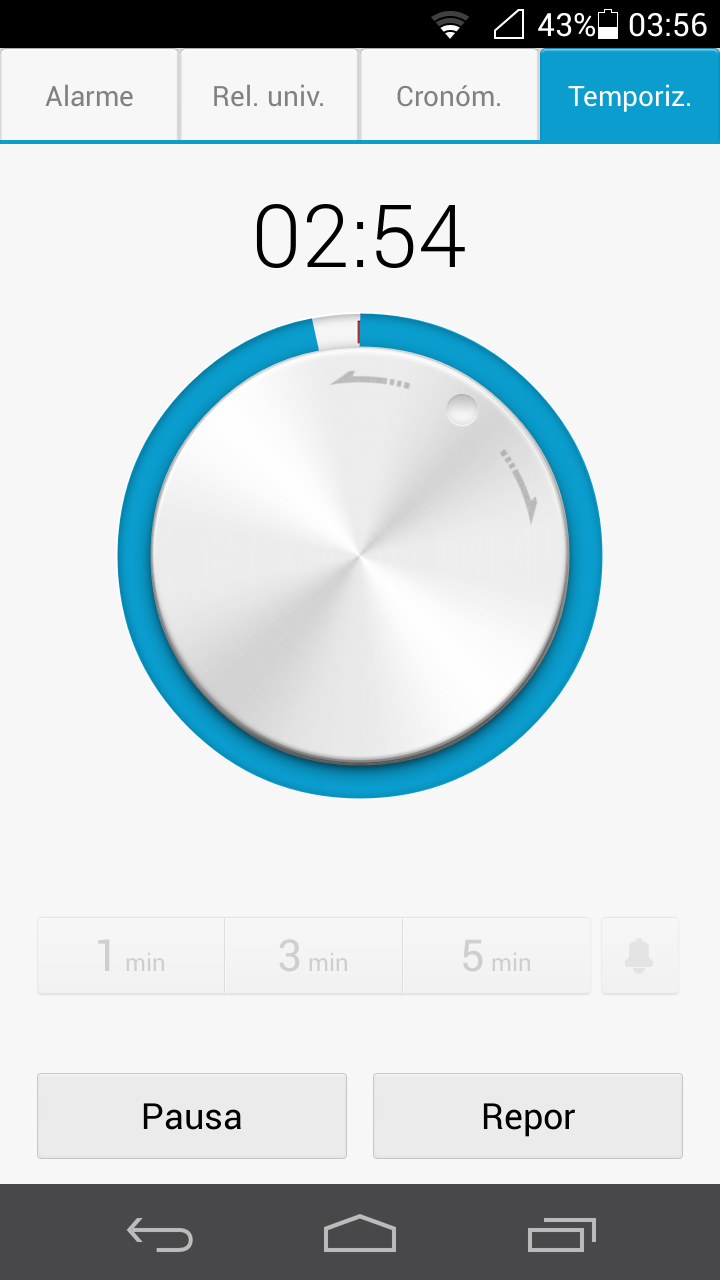This screenshot has width=720, height=1280.
Task: Pause the timer with Pausa
Action: pyautogui.click(x=192, y=1116)
